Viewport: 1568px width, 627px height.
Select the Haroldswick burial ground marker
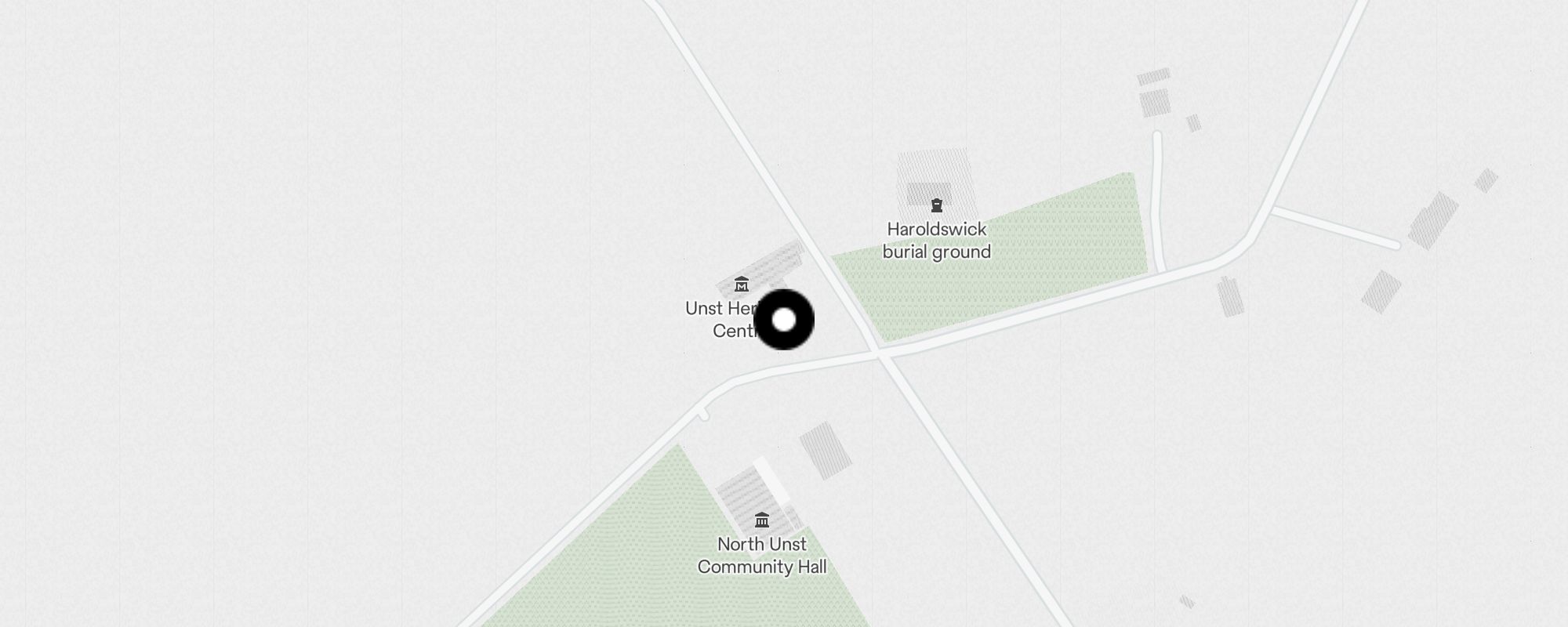[x=936, y=206]
